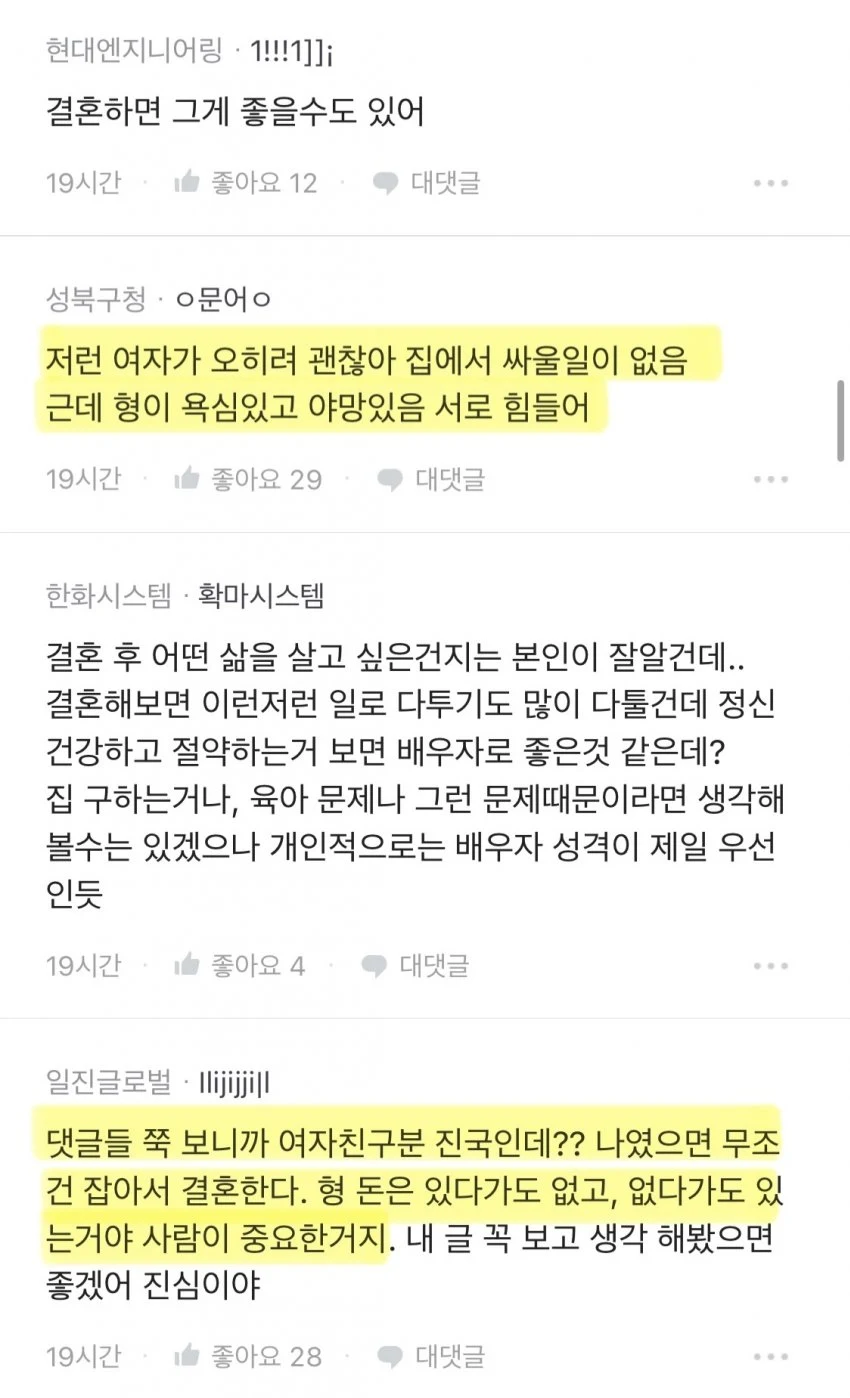The image size is (850, 1398).
Task: Open more options for the 현대엔지니어링 comment
Action: pos(771,183)
